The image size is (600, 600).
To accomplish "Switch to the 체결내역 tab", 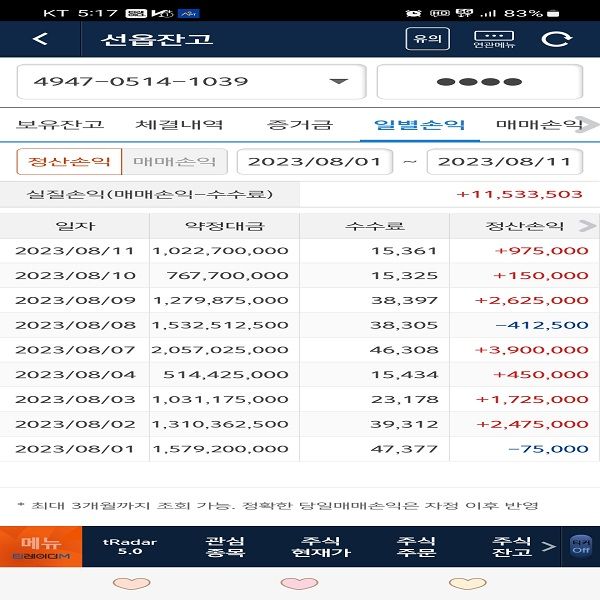I will [179, 125].
